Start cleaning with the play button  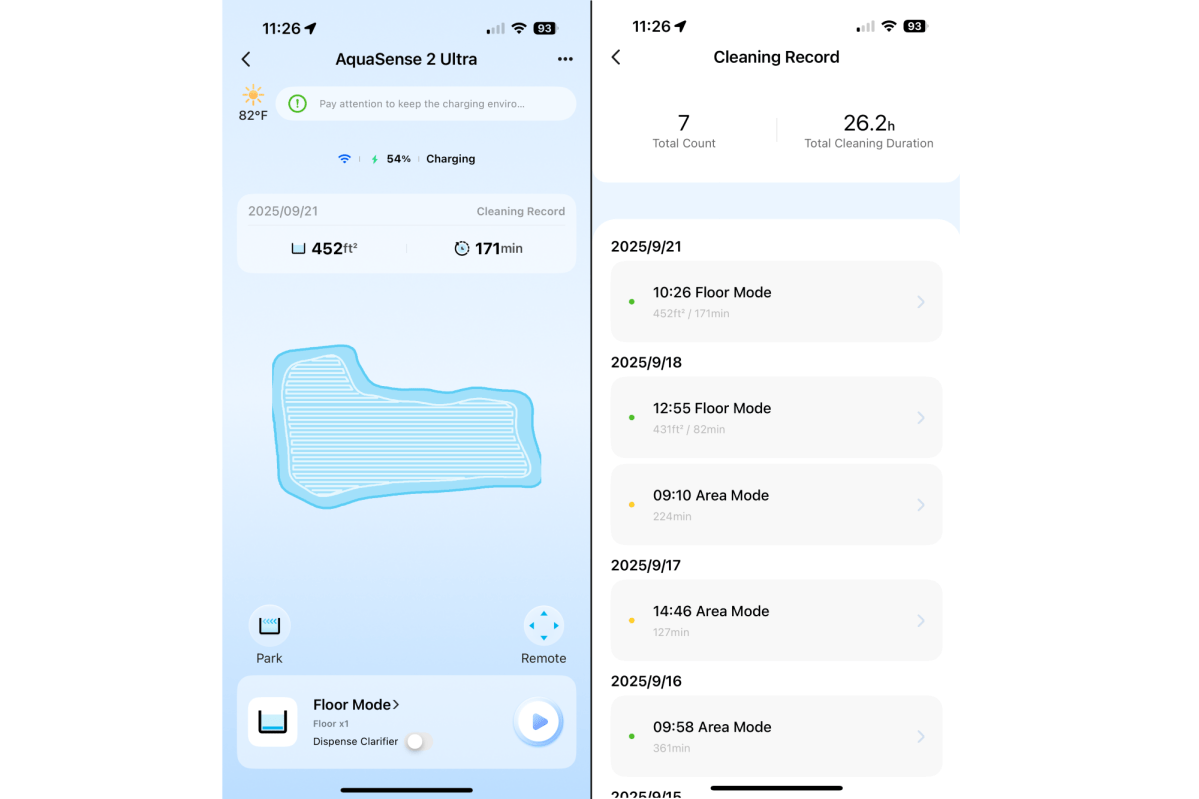539,722
